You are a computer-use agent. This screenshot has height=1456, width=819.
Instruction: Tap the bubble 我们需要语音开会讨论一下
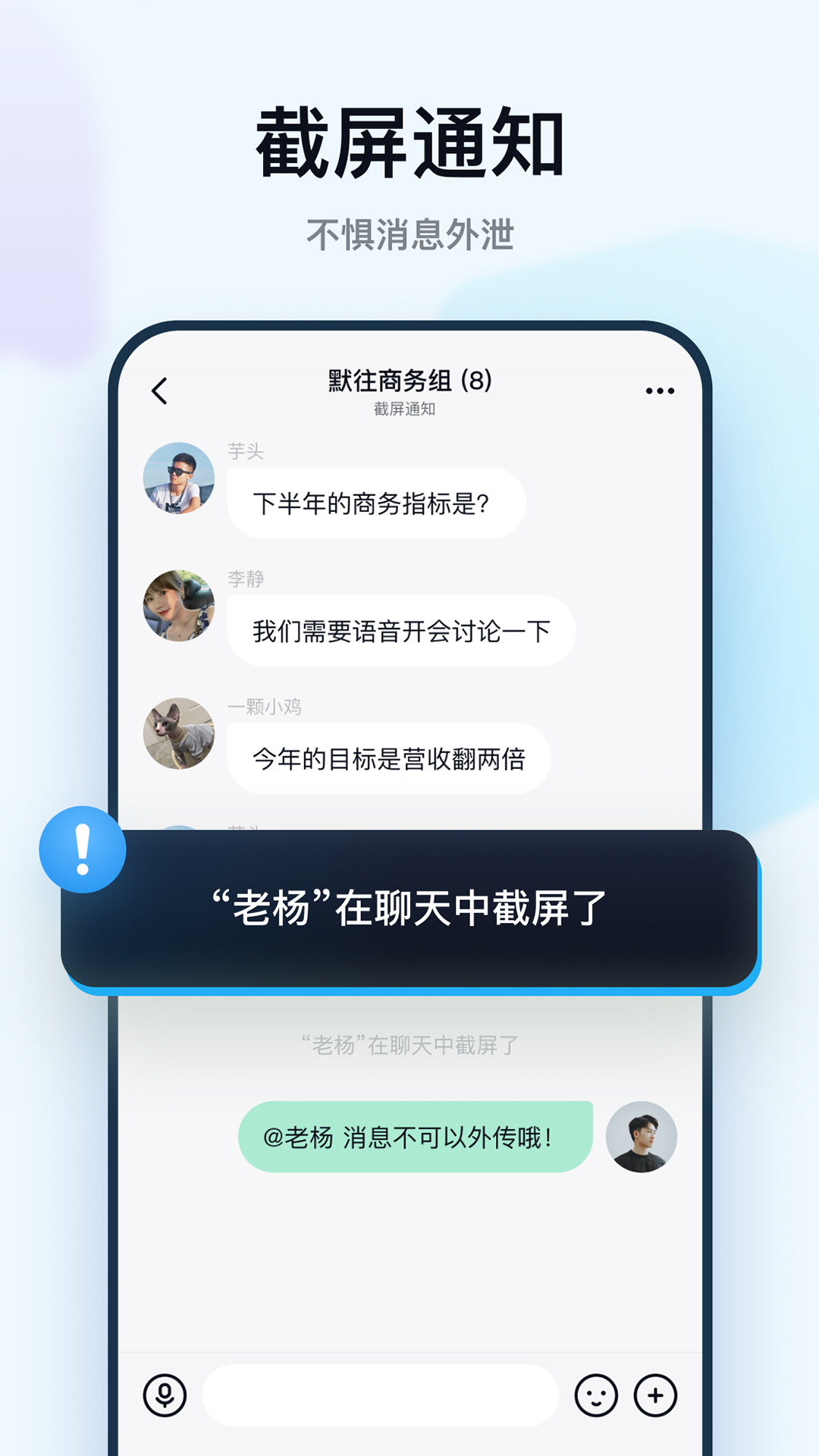point(400,629)
